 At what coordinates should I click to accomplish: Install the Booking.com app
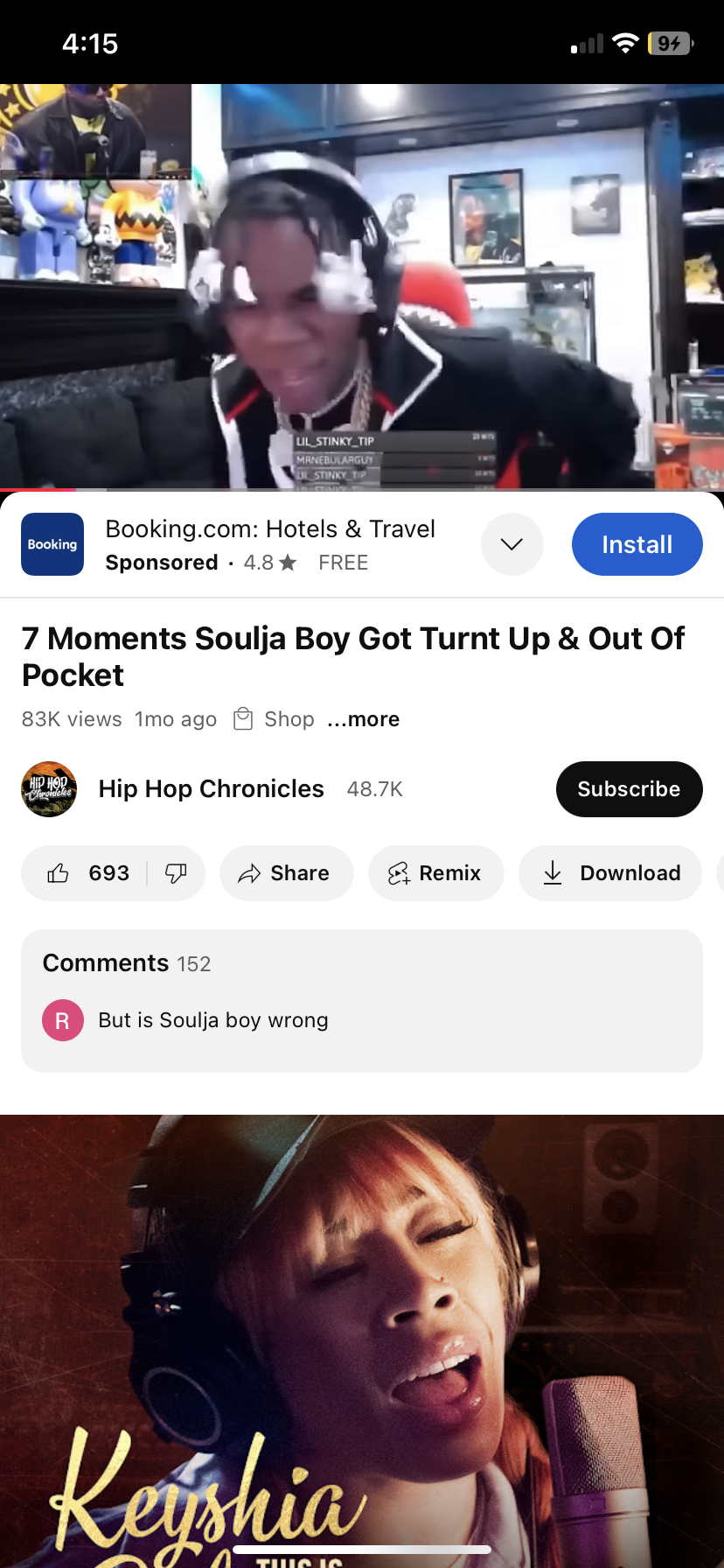click(x=637, y=544)
